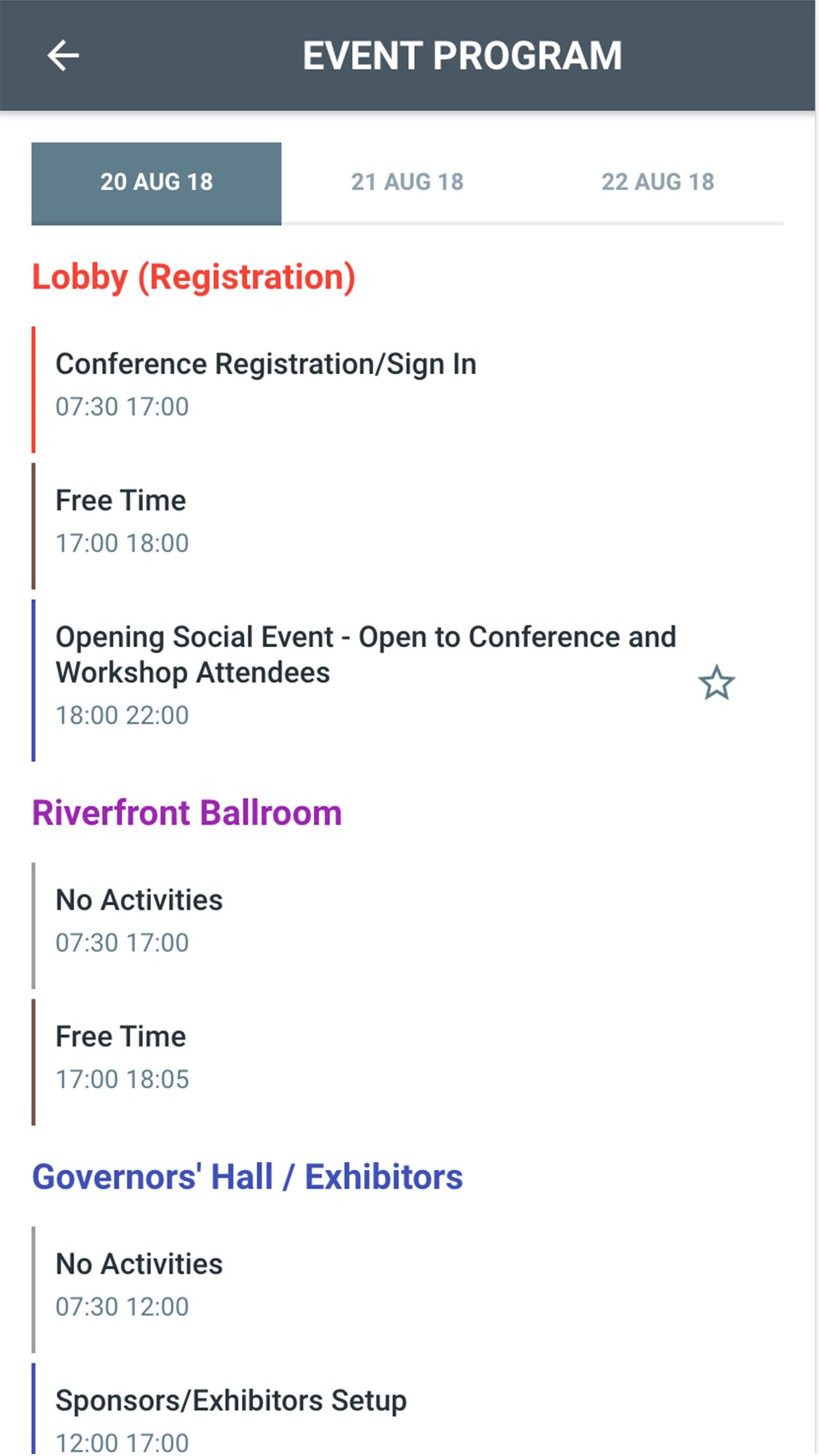Screen dimensions: 819x1456
Task: Select the 20 AUG 18 tab
Action: [156, 183]
